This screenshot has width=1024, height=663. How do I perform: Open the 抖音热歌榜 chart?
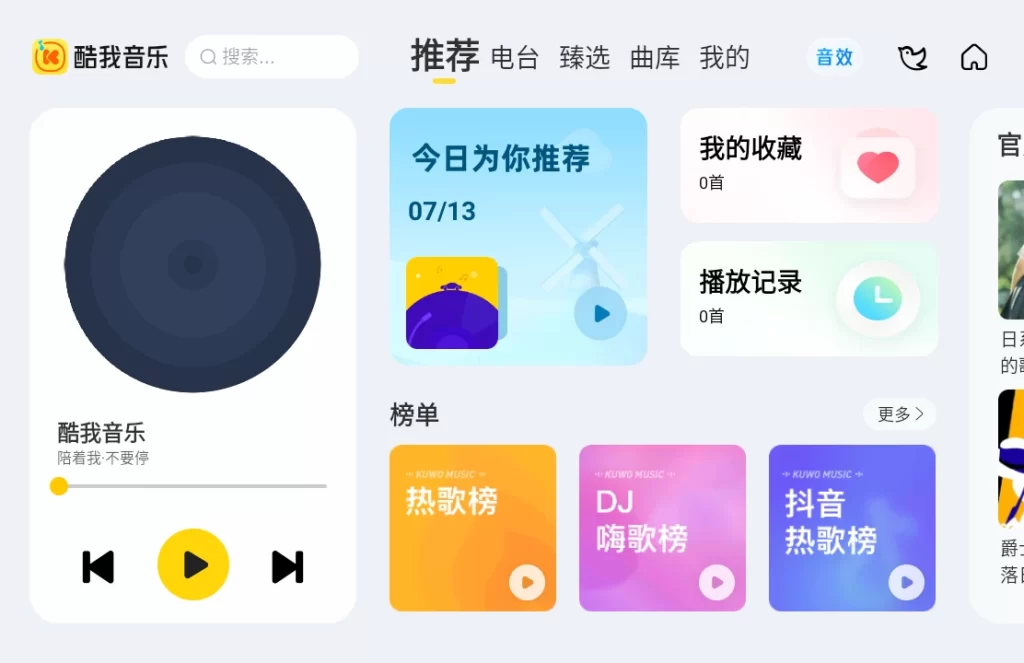851,527
